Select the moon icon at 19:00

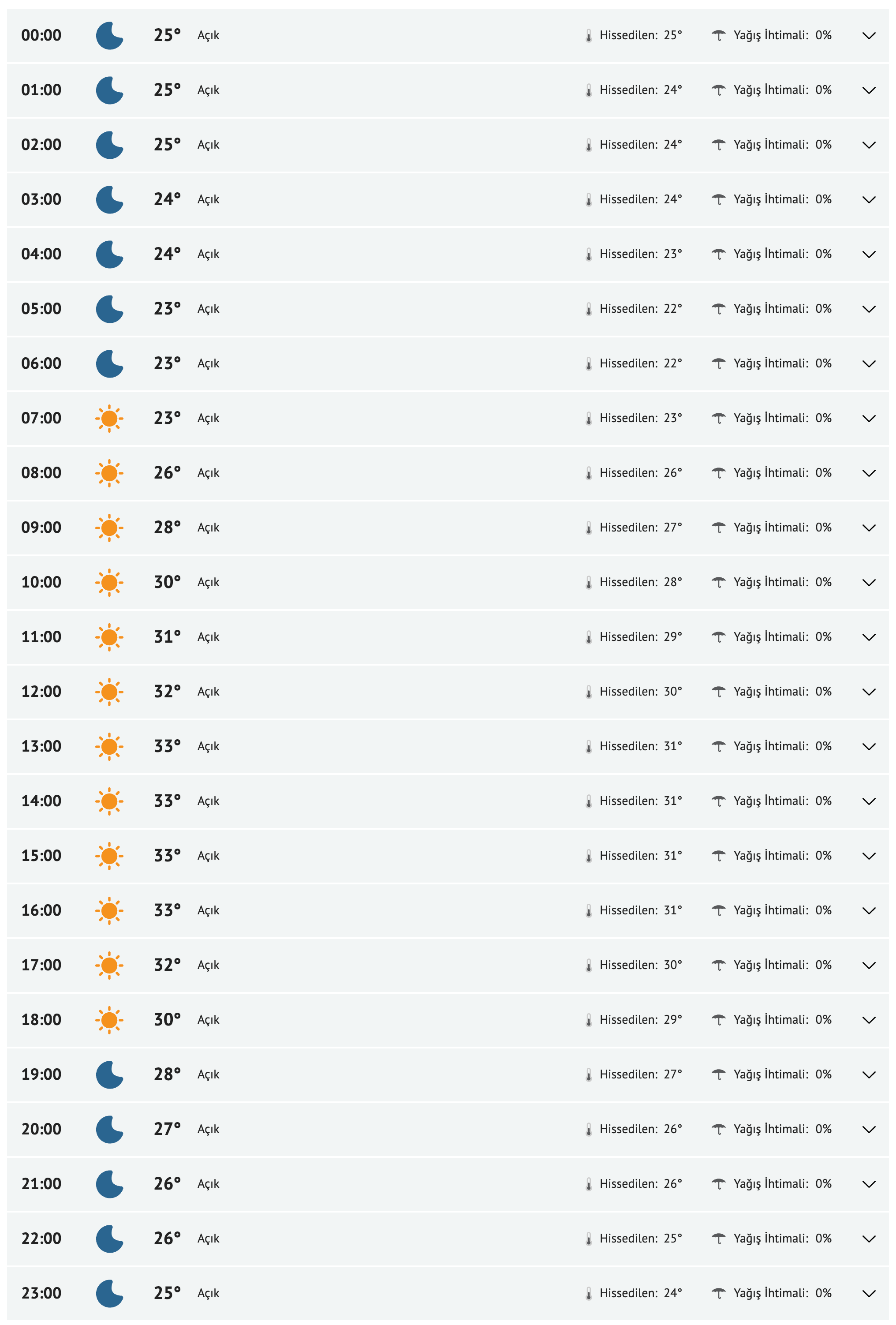[x=109, y=1075]
